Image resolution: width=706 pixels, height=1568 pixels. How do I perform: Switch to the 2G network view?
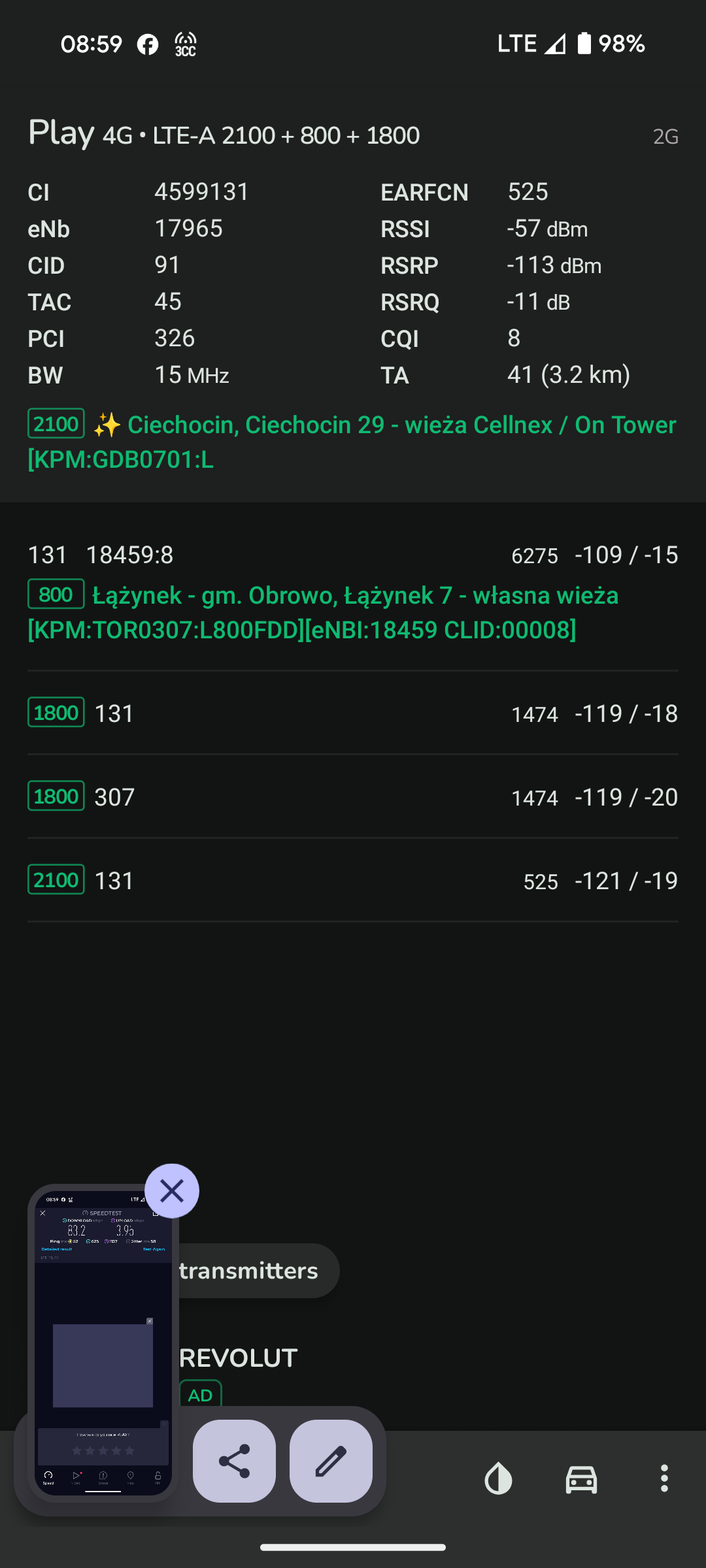[665, 137]
